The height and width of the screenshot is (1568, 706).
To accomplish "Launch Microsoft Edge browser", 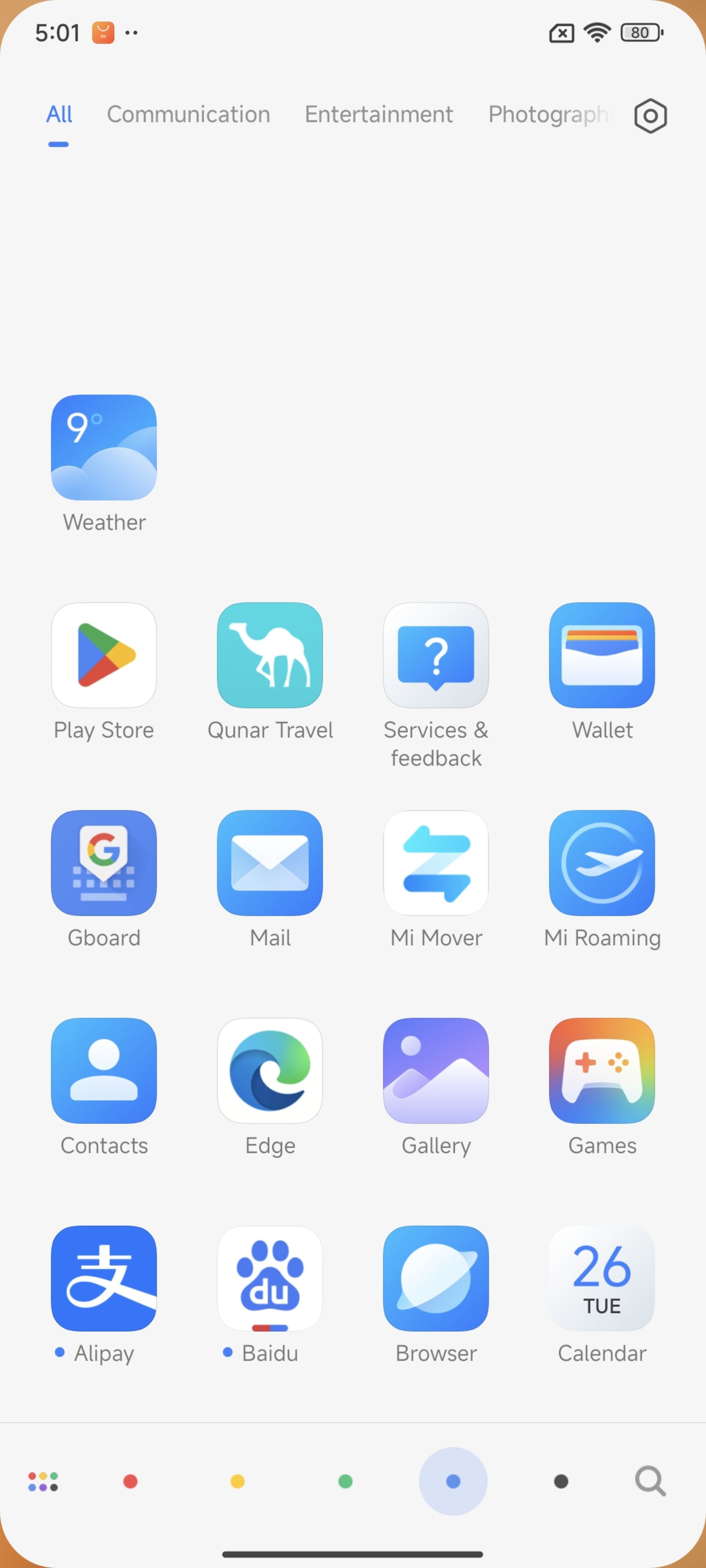I will pos(270,1070).
